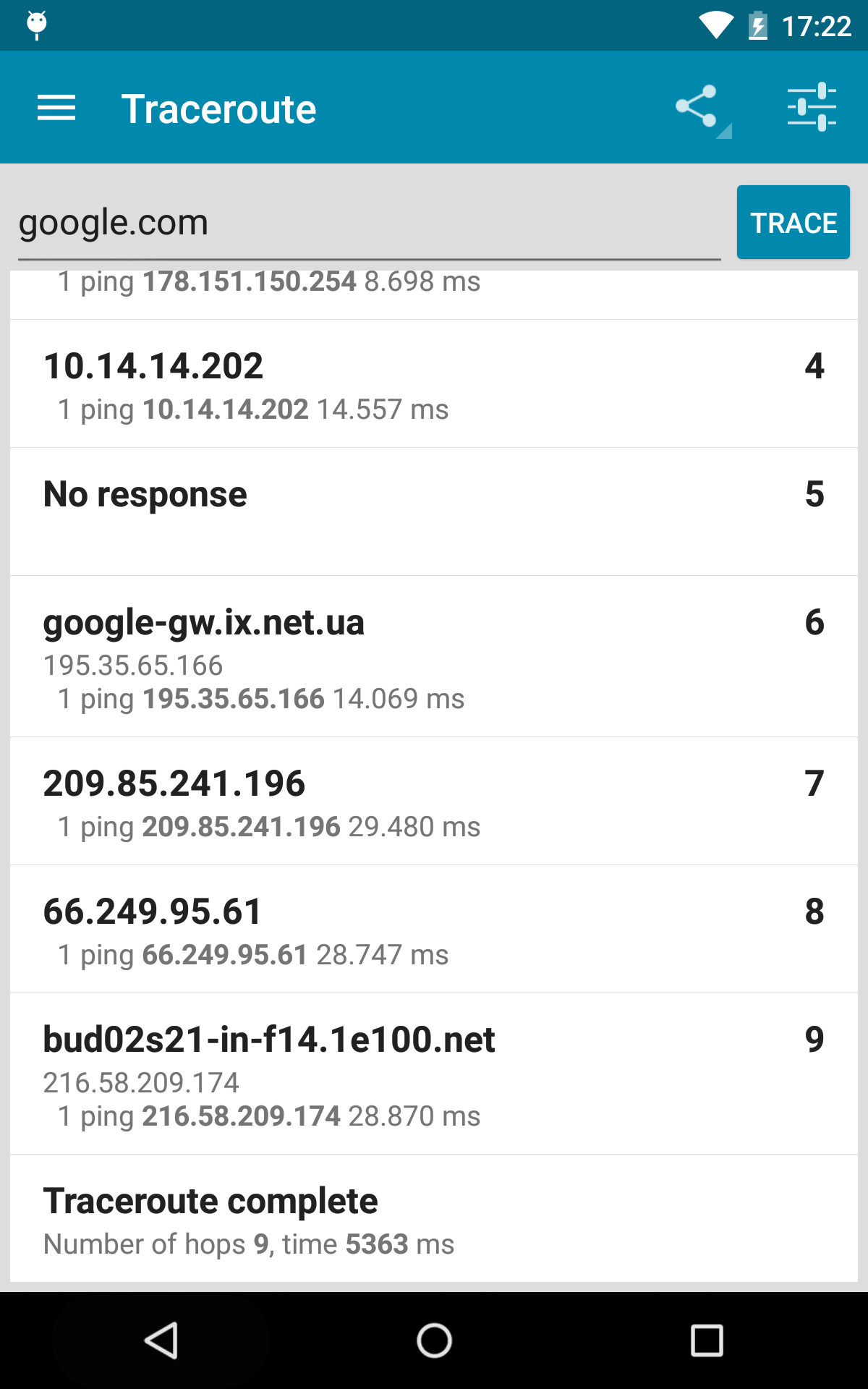Tap the charging battery status icon
Image resolution: width=868 pixels, height=1389 pixels.
[758, 25]
